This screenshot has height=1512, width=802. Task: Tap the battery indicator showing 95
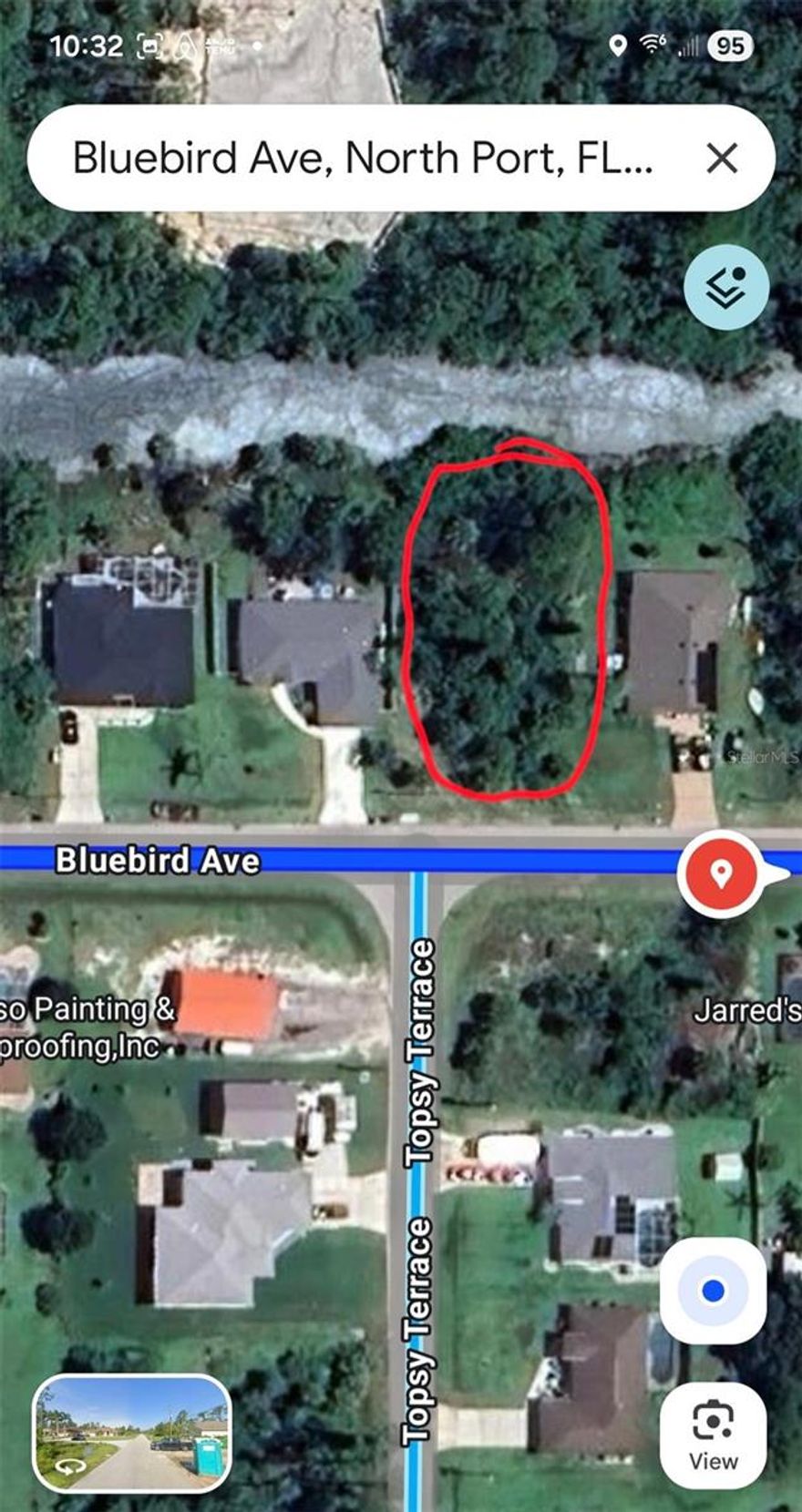click(729, 44)
